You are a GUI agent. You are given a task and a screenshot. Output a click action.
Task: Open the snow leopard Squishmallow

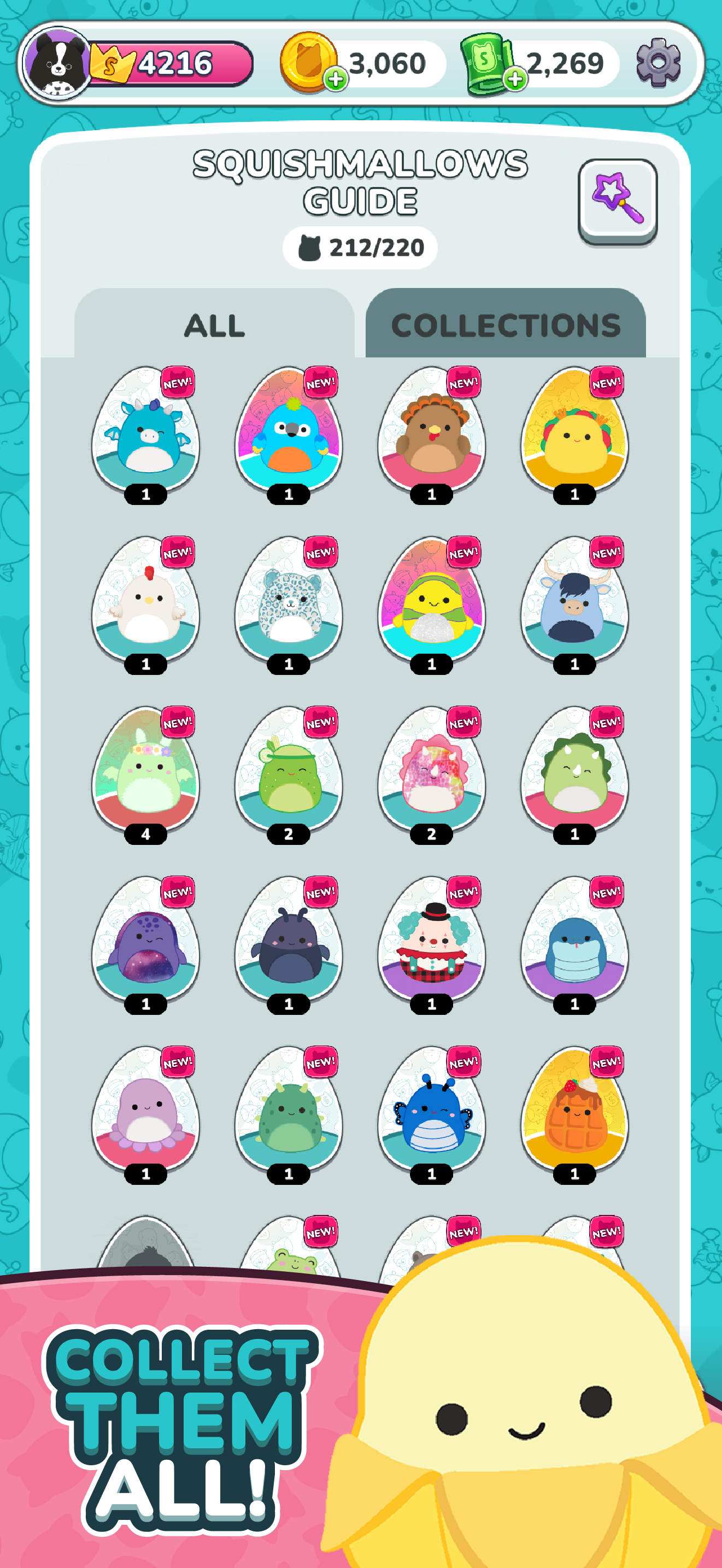pyautogui.click(x=289, y=603)
